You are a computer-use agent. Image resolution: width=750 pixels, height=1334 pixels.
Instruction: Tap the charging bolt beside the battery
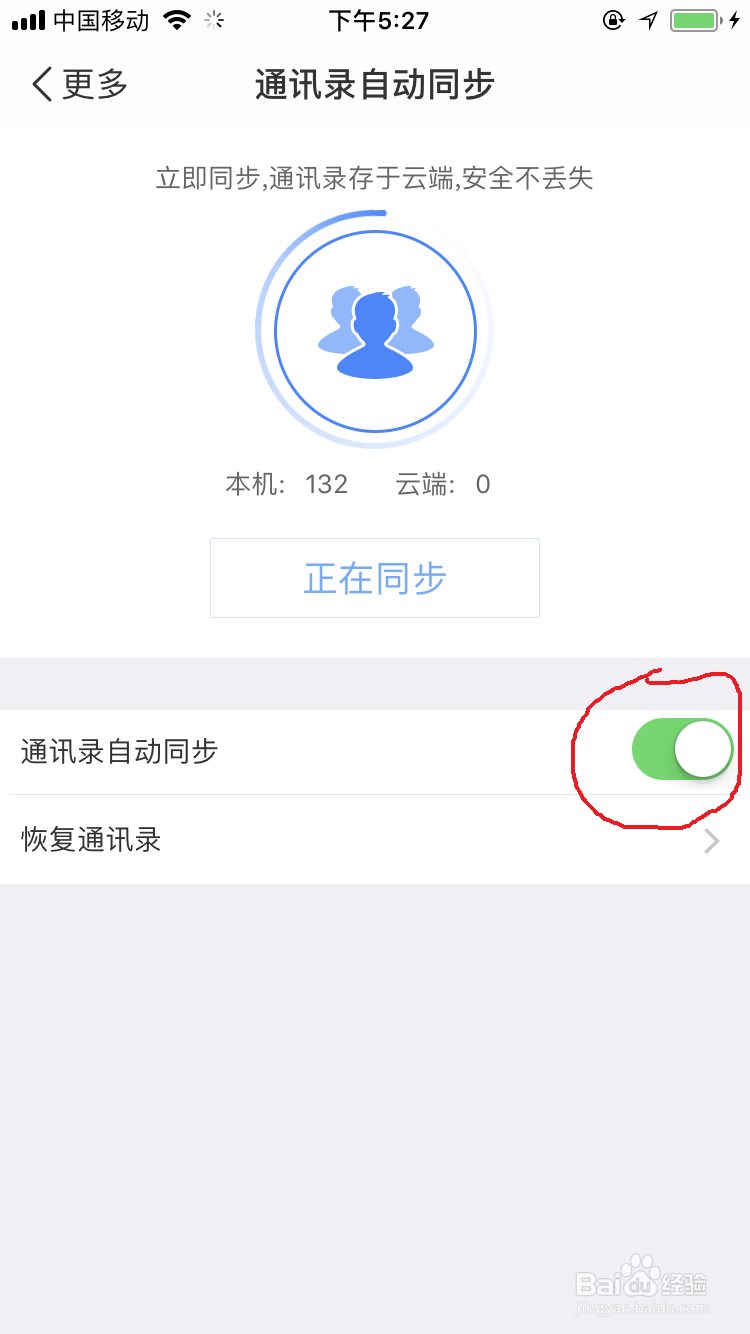point(733,18)
